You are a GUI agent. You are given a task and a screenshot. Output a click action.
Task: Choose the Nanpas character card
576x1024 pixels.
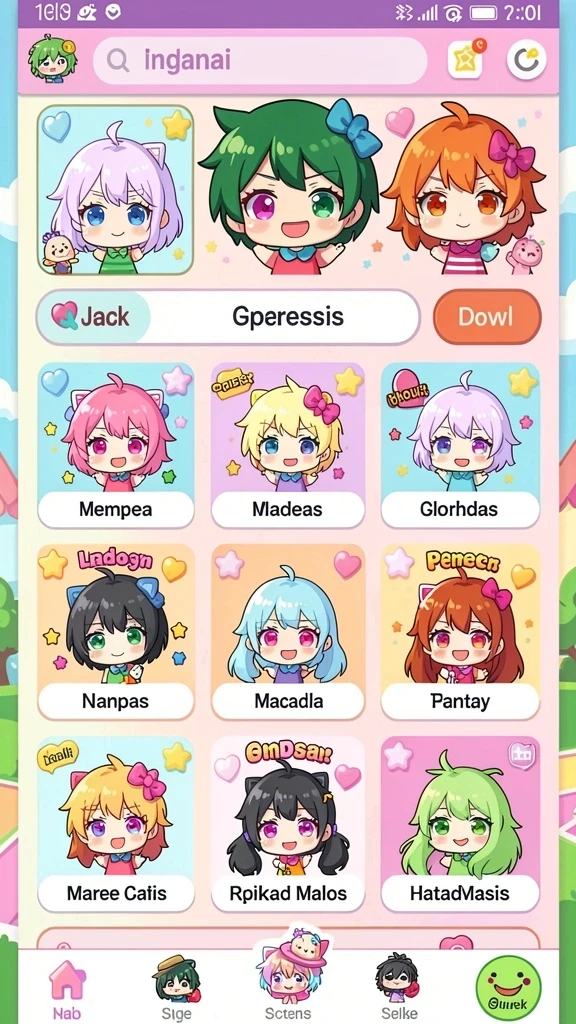click(116, 632)
